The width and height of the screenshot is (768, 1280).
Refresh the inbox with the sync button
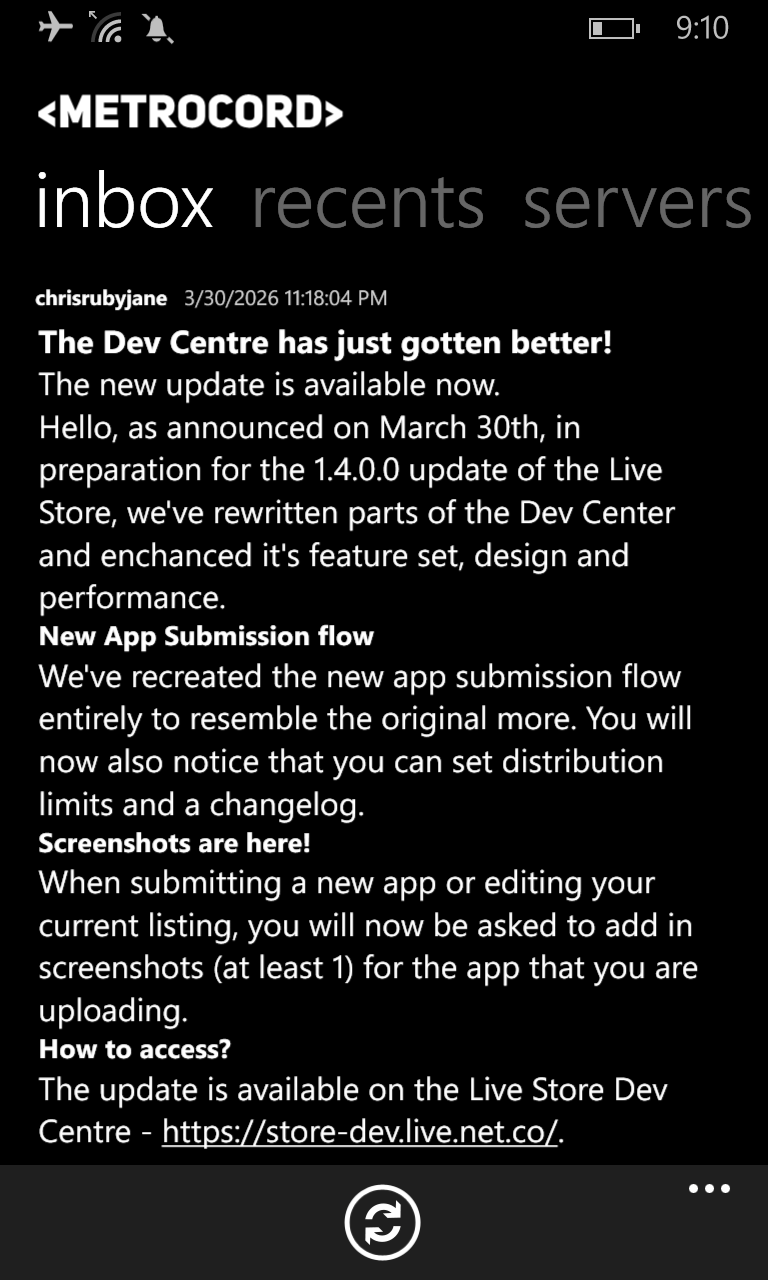pyautogui.click(x=383, y=1222)
